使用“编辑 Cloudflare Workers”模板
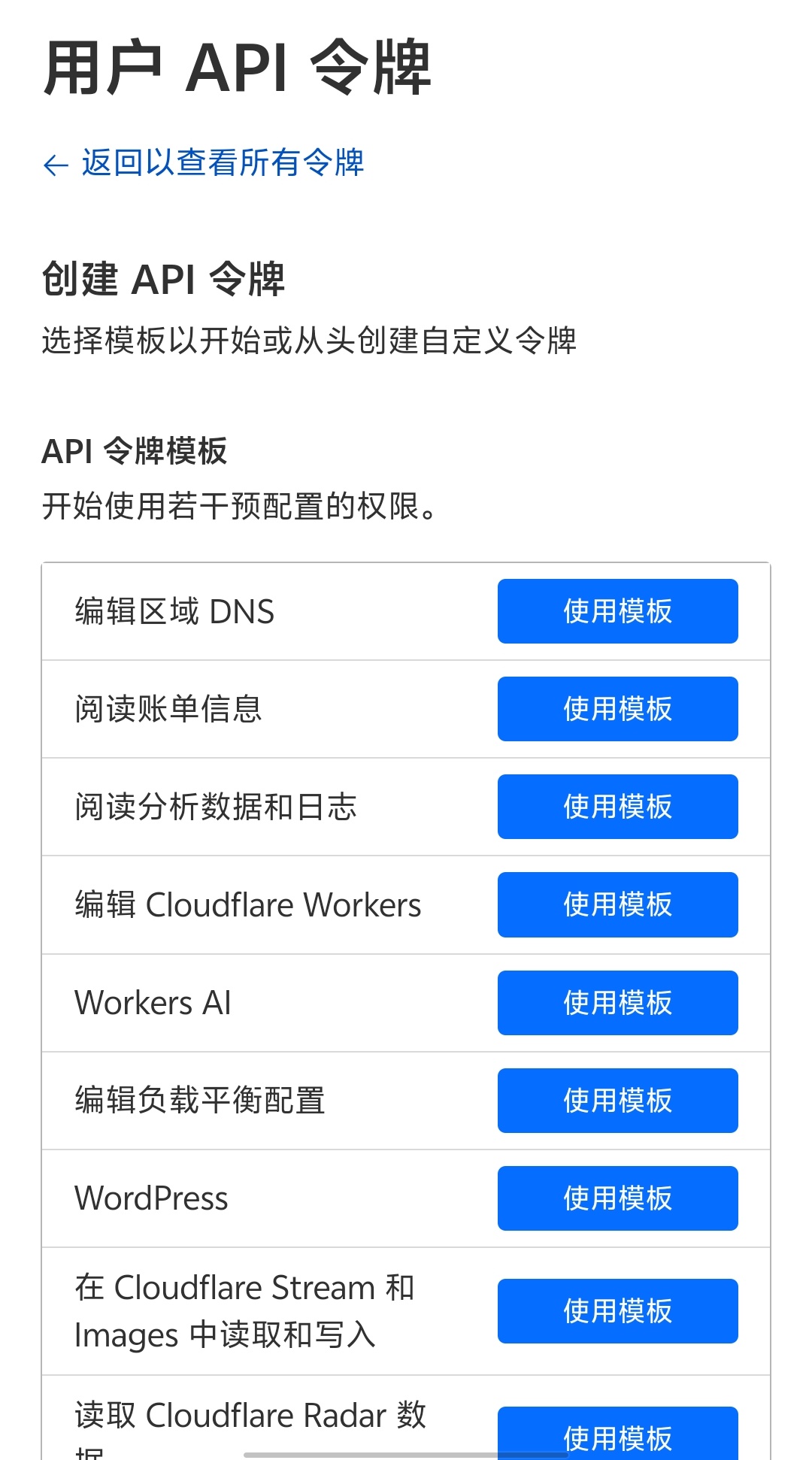812x1460 pixels. [617, 904]
